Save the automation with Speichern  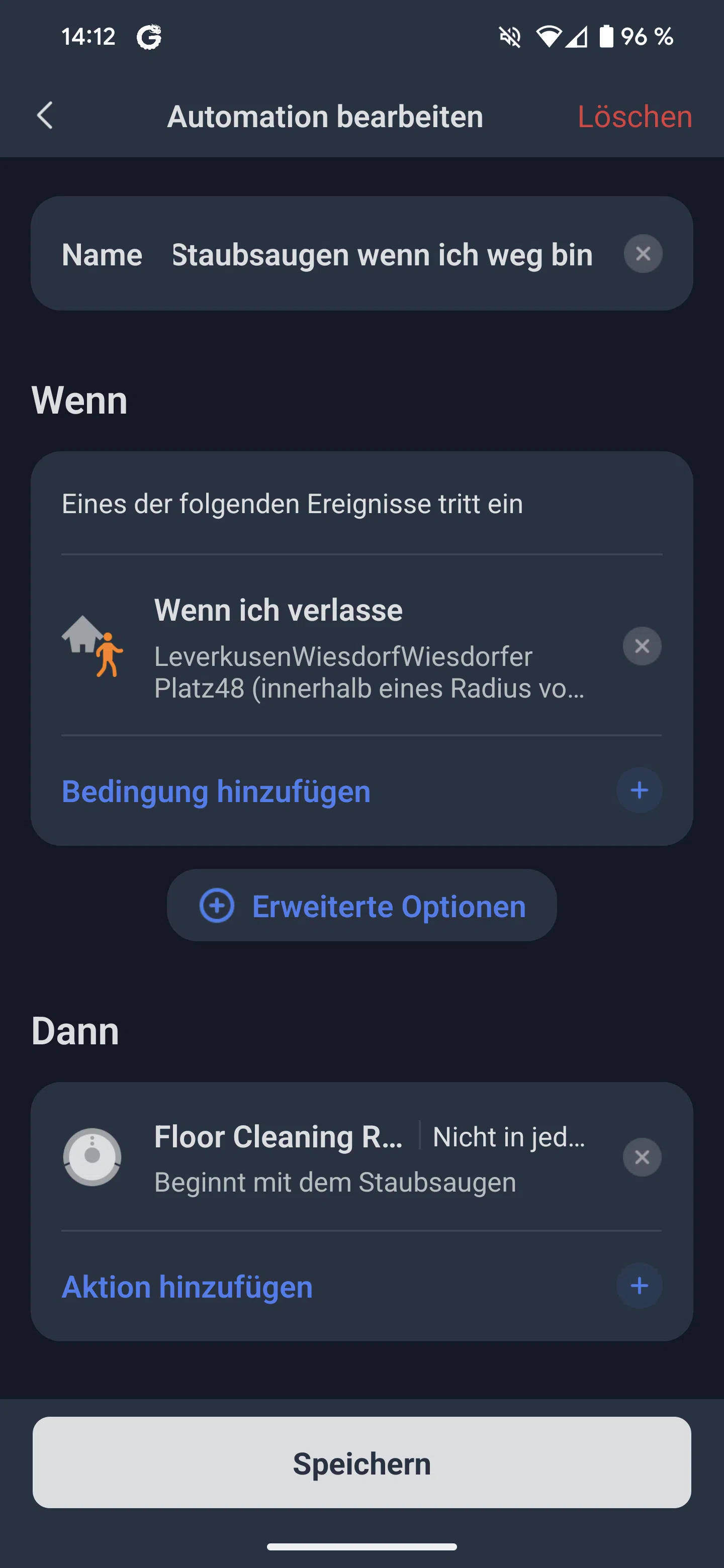click(361, 1462)
